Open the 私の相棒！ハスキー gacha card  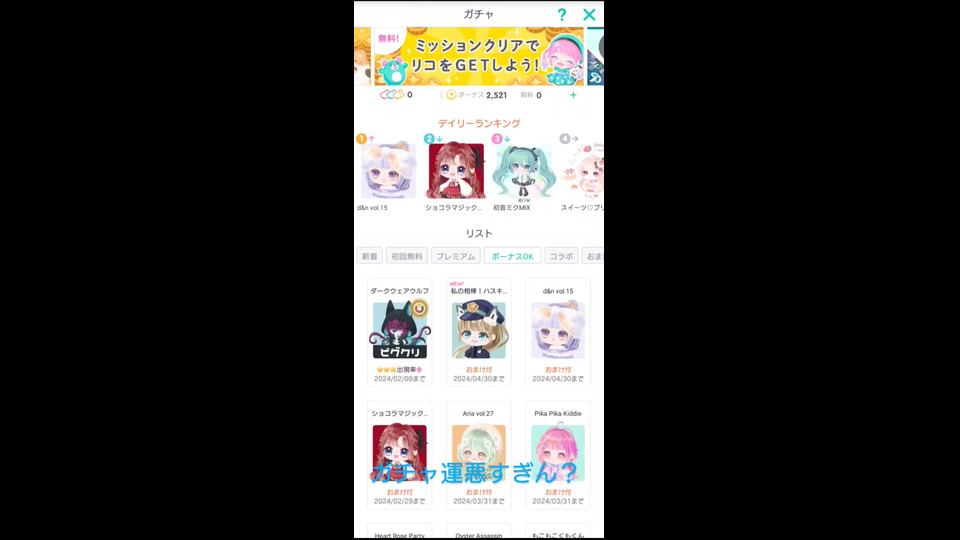coord(478,332)
